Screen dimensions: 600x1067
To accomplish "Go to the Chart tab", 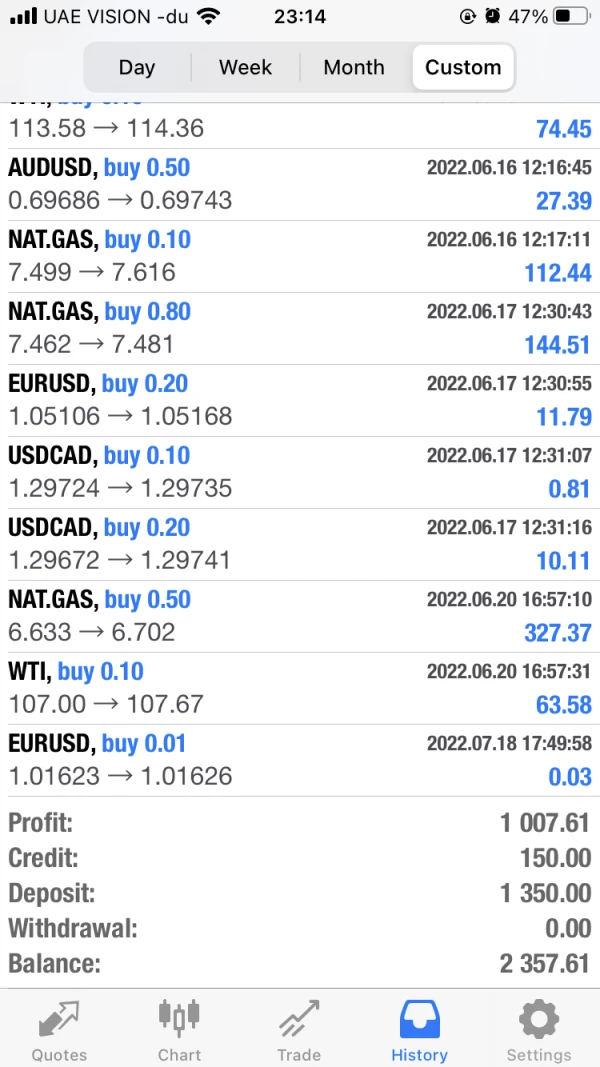I will coord(179,1030).
